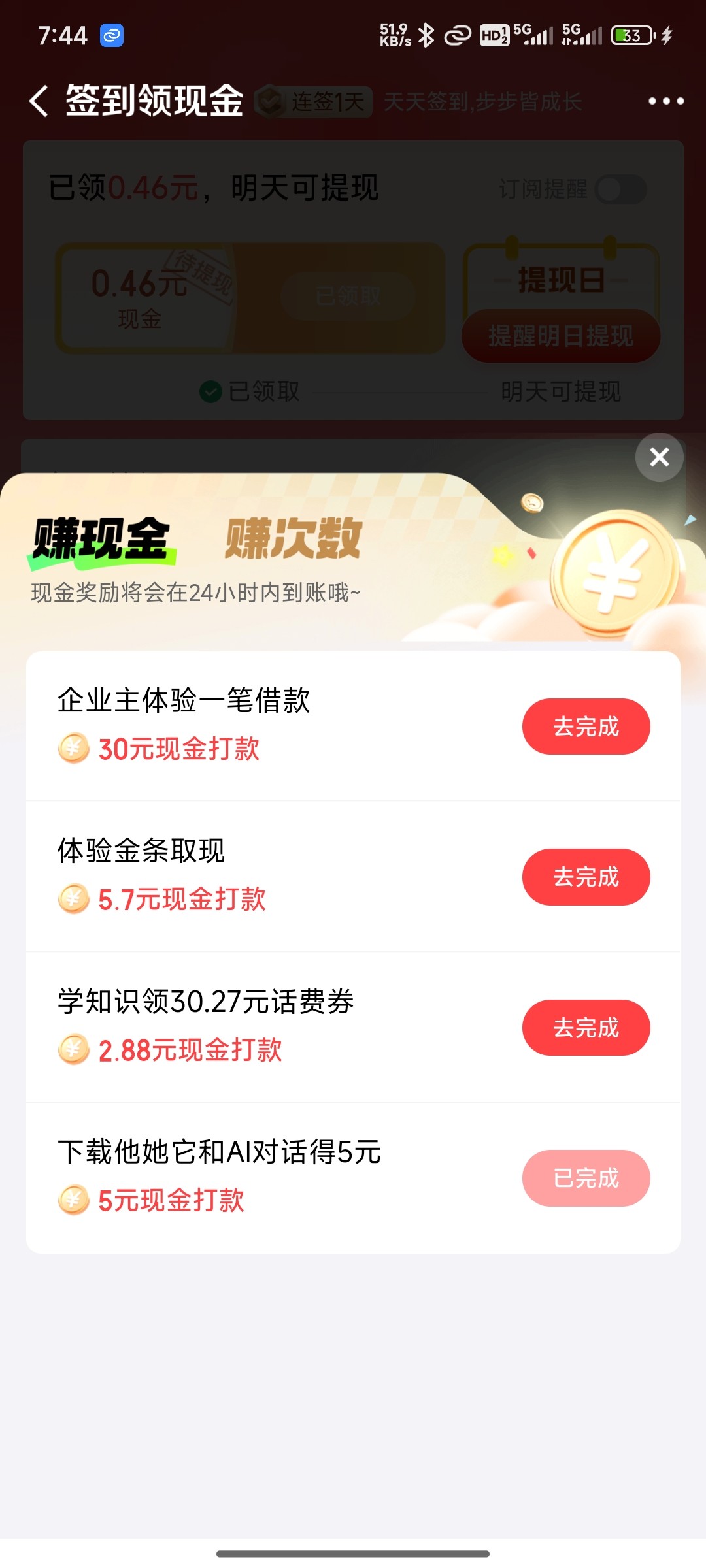Toggle the 订阅提醒 switch

(620, 189)
